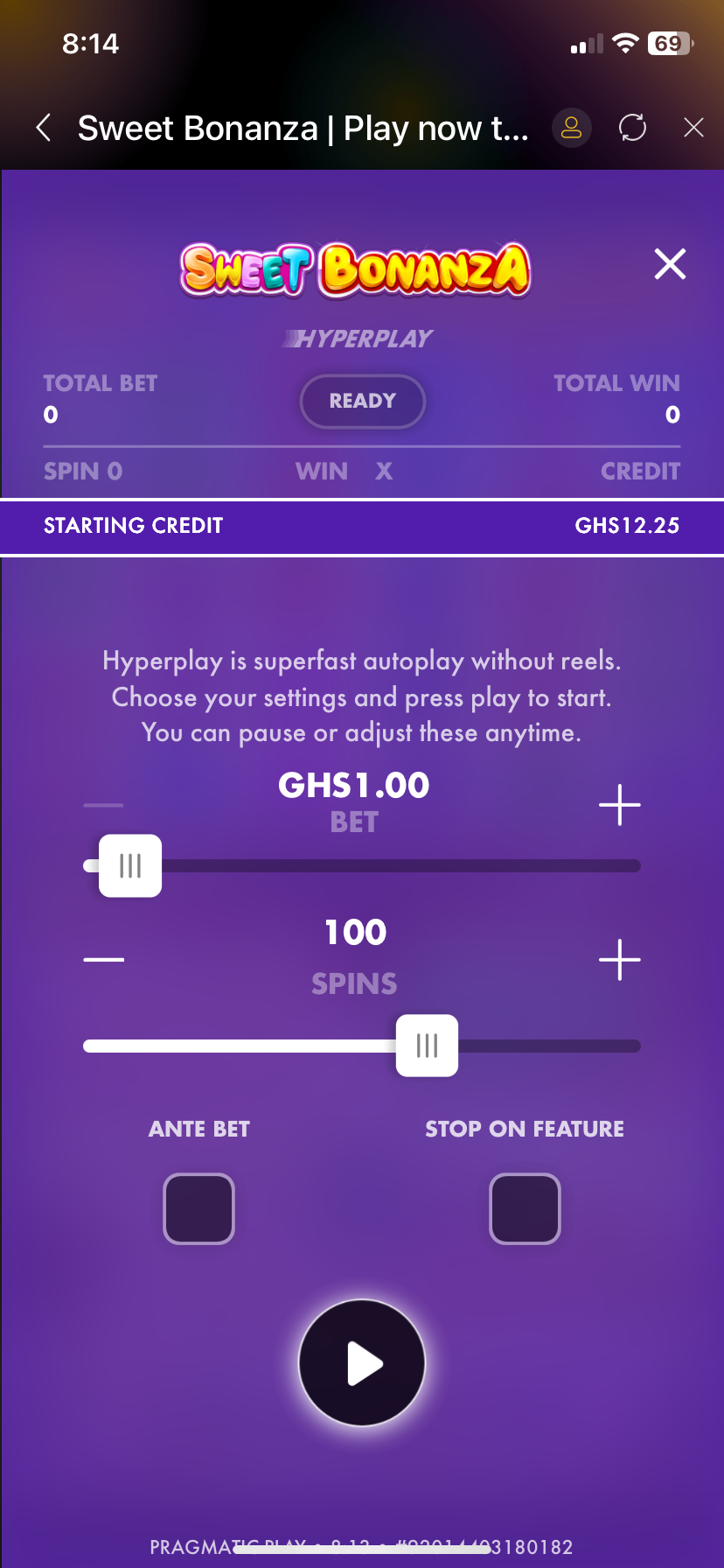Image resolution: width=724 pixels, height=1568 pixels.
Task: Go back using the top-left arrow
Action: (44, 128)
